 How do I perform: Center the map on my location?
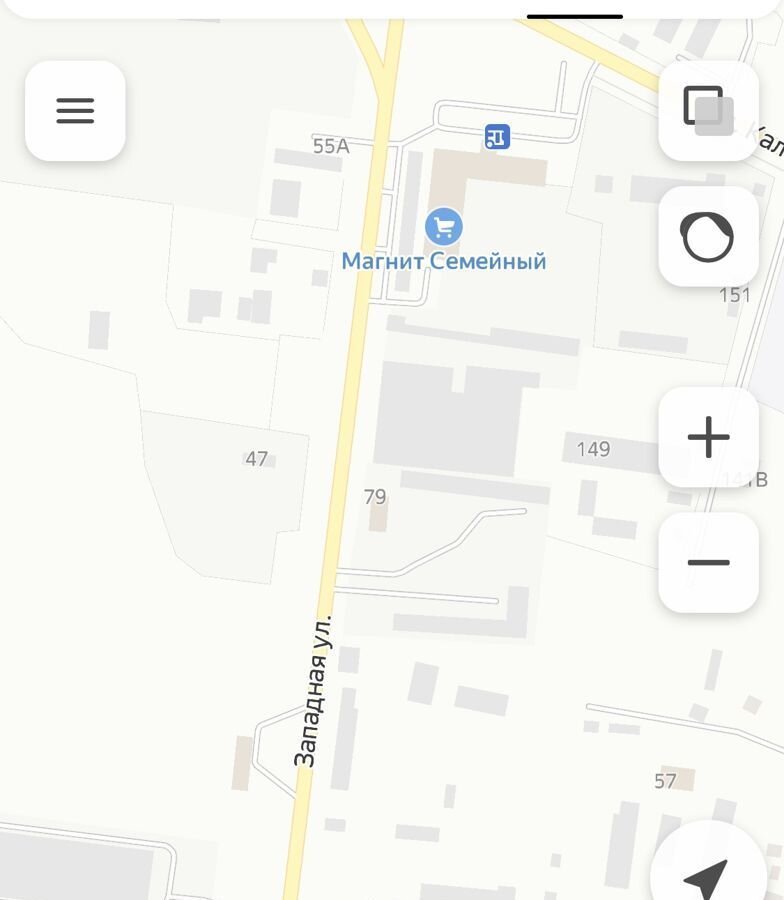708,872
